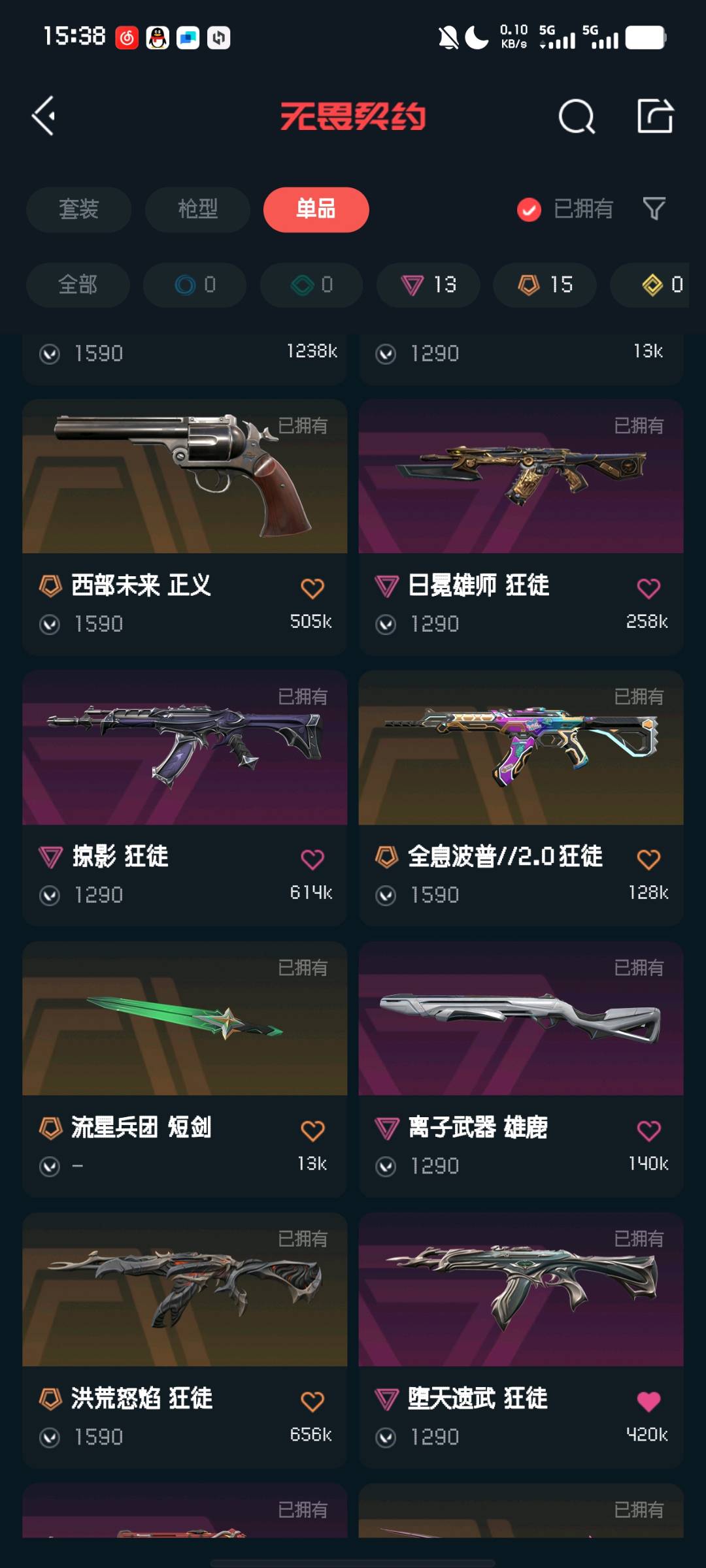
Task: Tap the share icon in the top bar
Action: click(654, 116)
